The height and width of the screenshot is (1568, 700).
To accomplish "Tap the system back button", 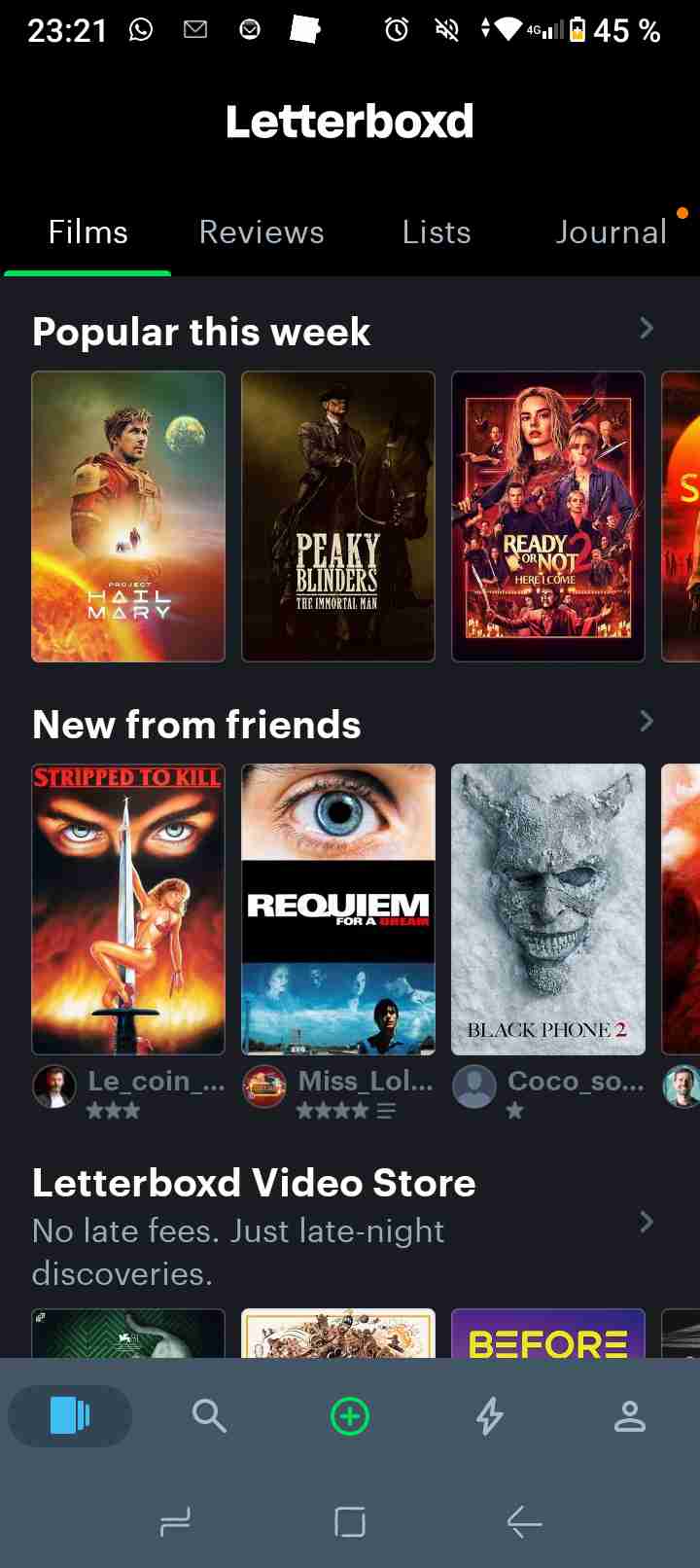I will pos(525,1522).
